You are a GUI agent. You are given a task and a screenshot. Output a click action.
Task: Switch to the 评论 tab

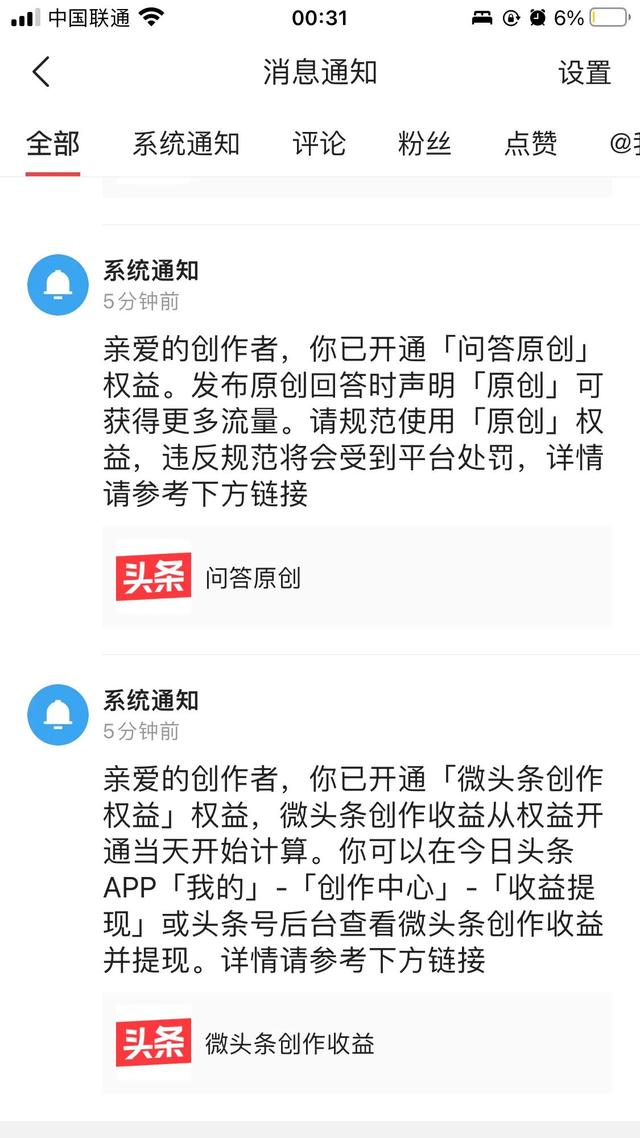(319, 143)
